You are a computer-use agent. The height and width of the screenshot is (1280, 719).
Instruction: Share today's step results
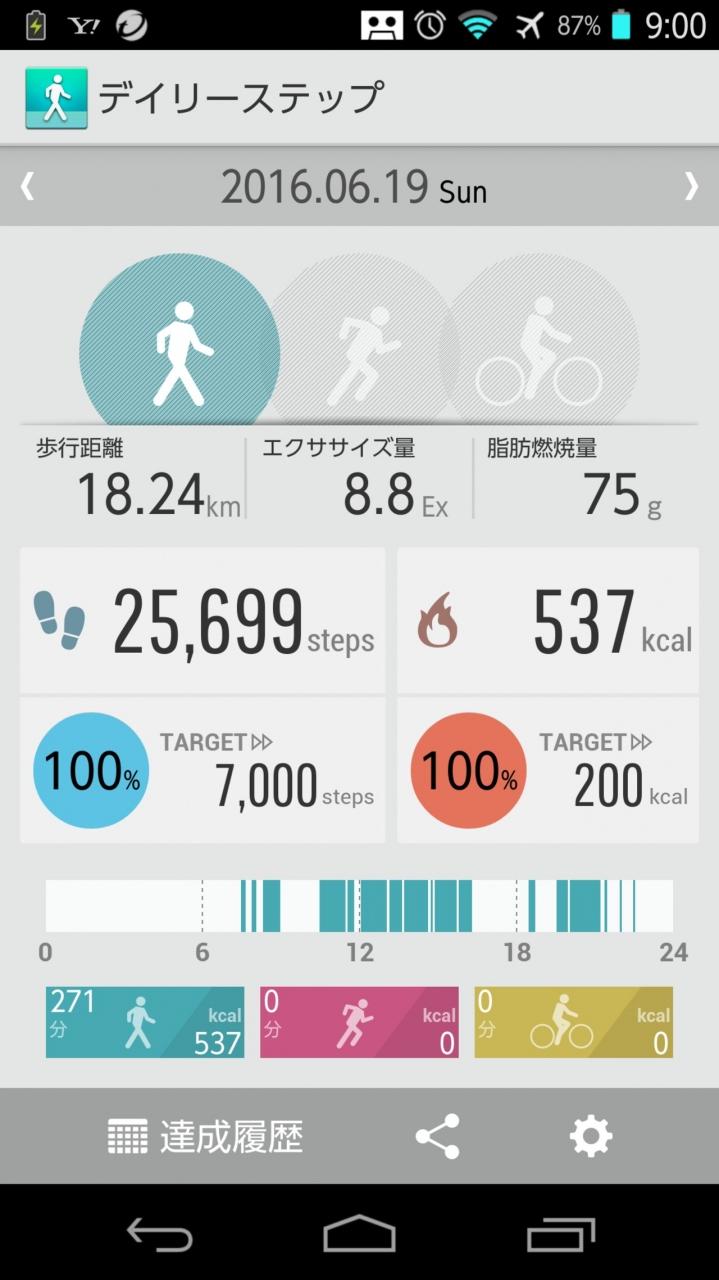[x=437, y=1137]
